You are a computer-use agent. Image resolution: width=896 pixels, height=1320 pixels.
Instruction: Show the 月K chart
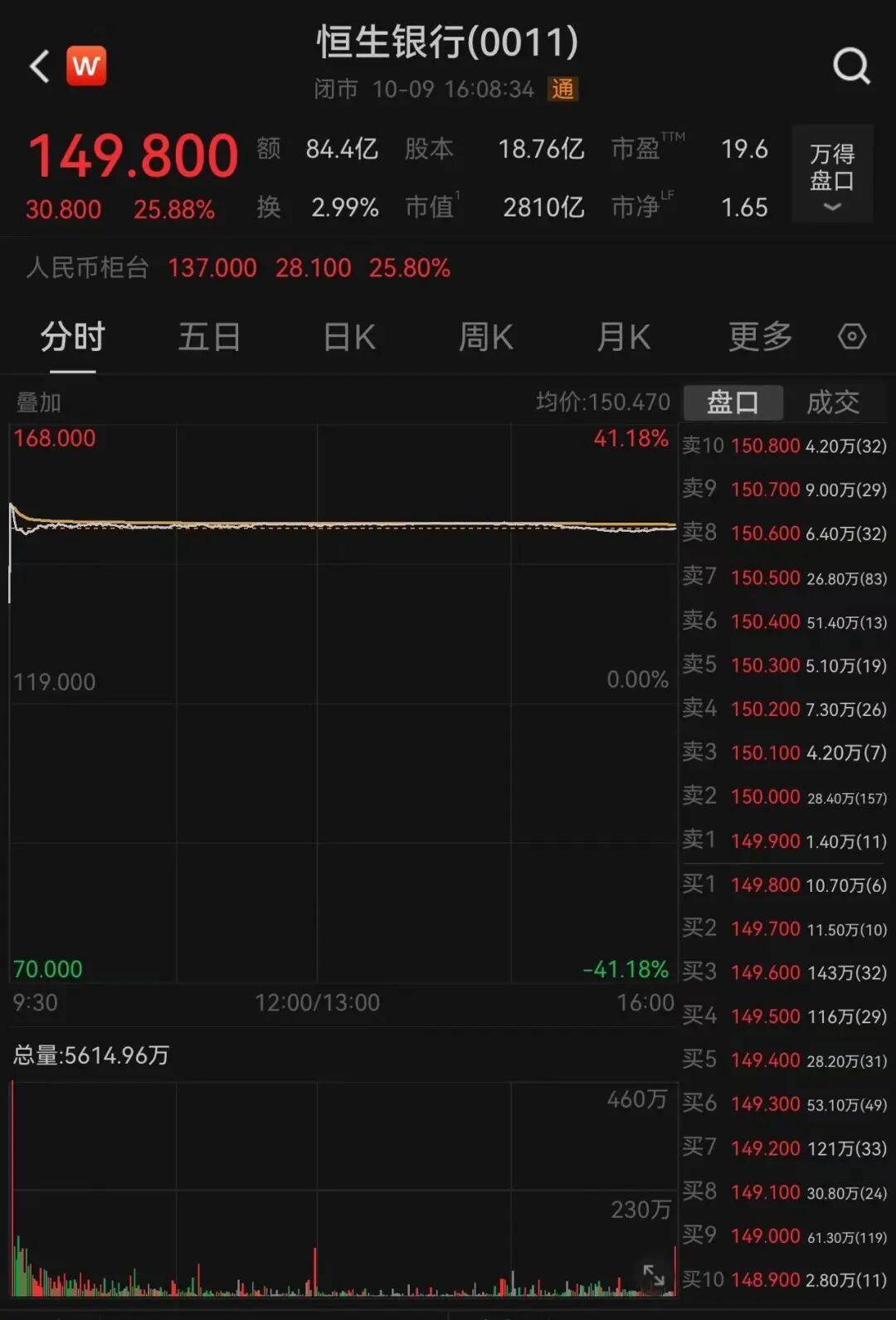click(x=624, y=337)
